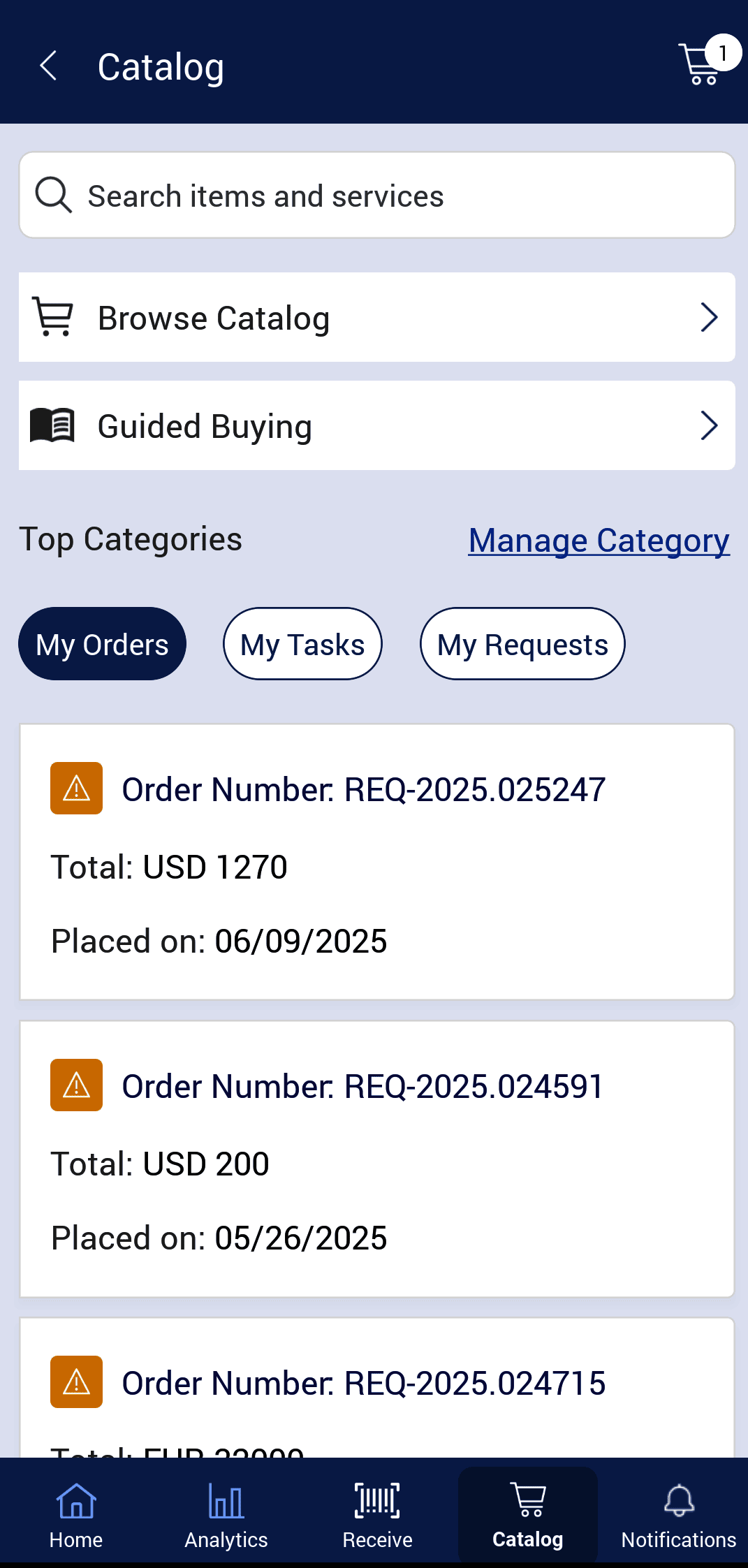Go to the Home tab
The width and height of the screenshot is (748, 1568).
coord(76,1515)
